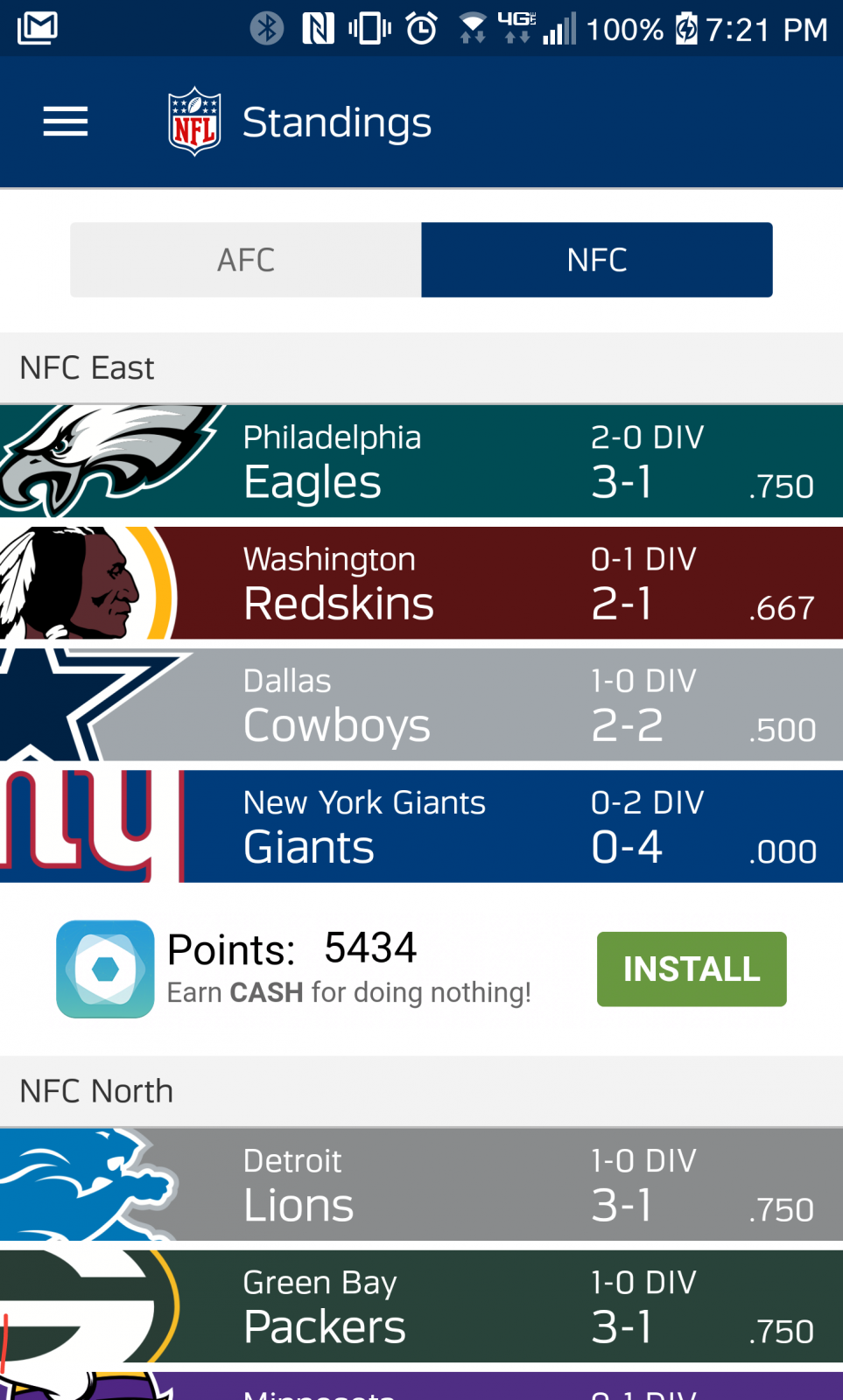
Task: Tap the green INSTALL ad button
Action: click(692, 969)
